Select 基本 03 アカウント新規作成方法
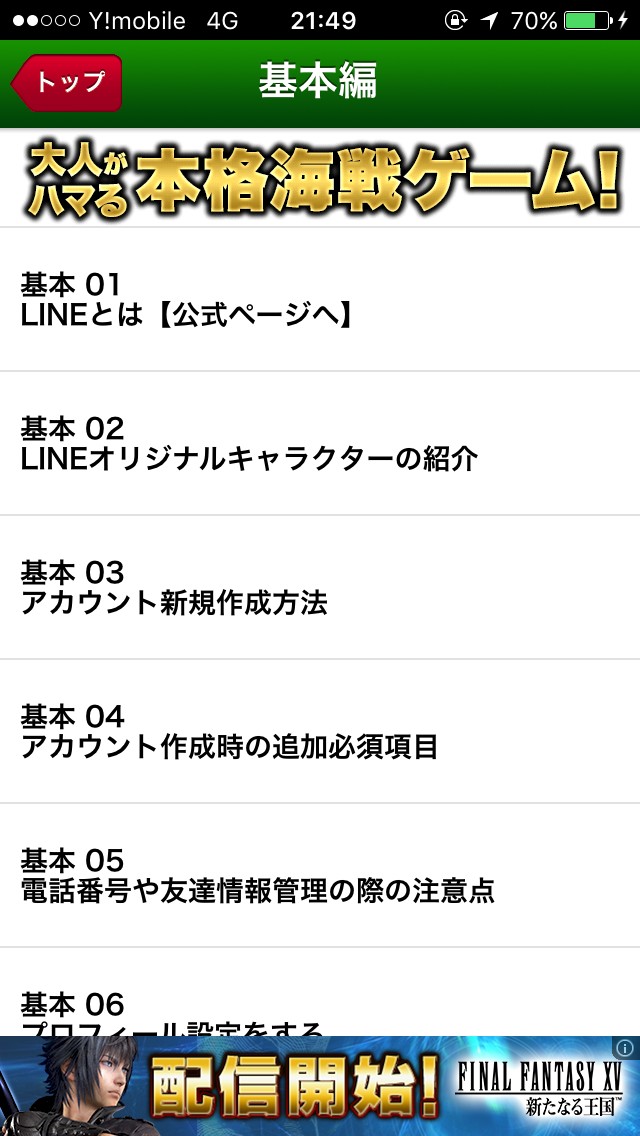 (320, 588)
